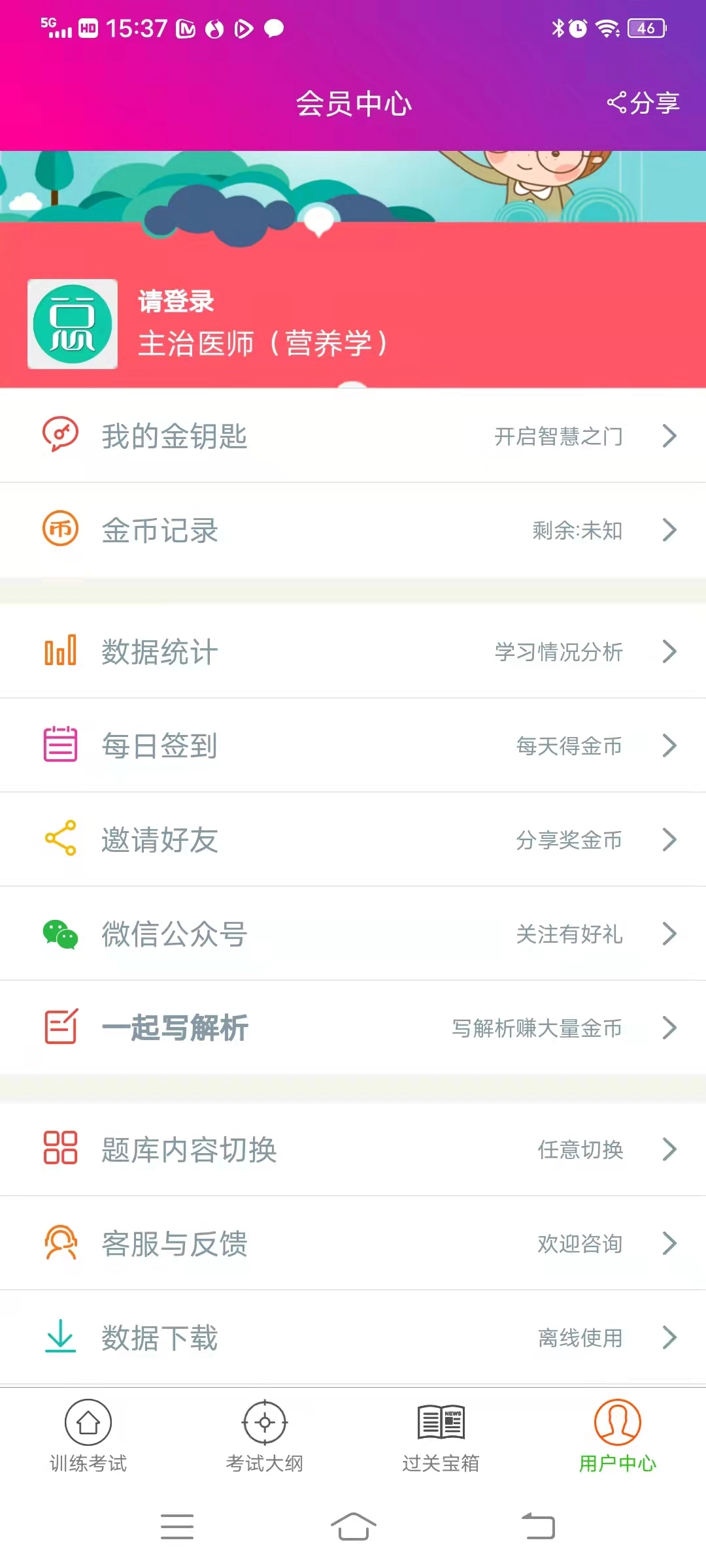Click the 金币记录 coin icon

pyautogui.click(x=60, y=531)
